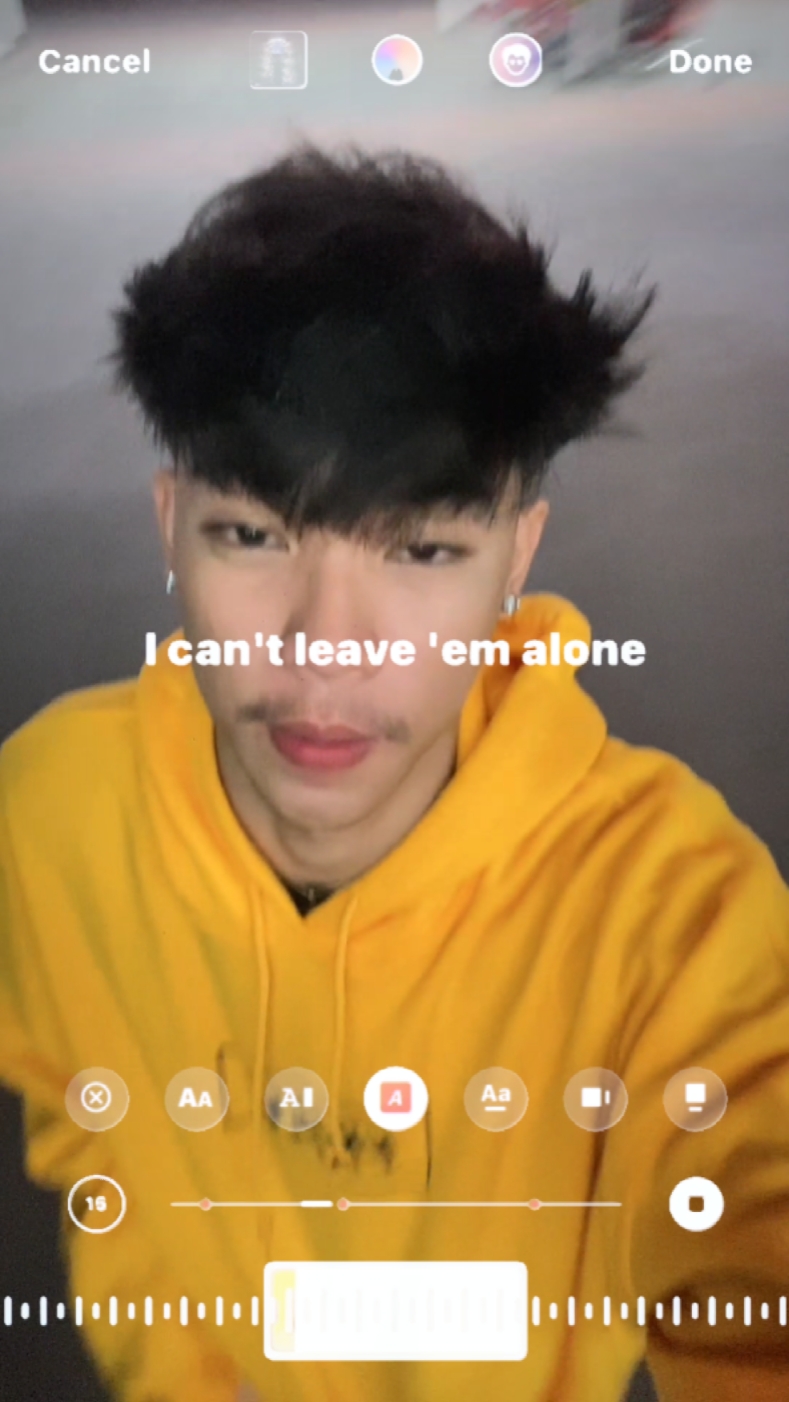Change the 15-second clip duration
The height and width of the screenshot is (1402, 789).
point(96,1204)
